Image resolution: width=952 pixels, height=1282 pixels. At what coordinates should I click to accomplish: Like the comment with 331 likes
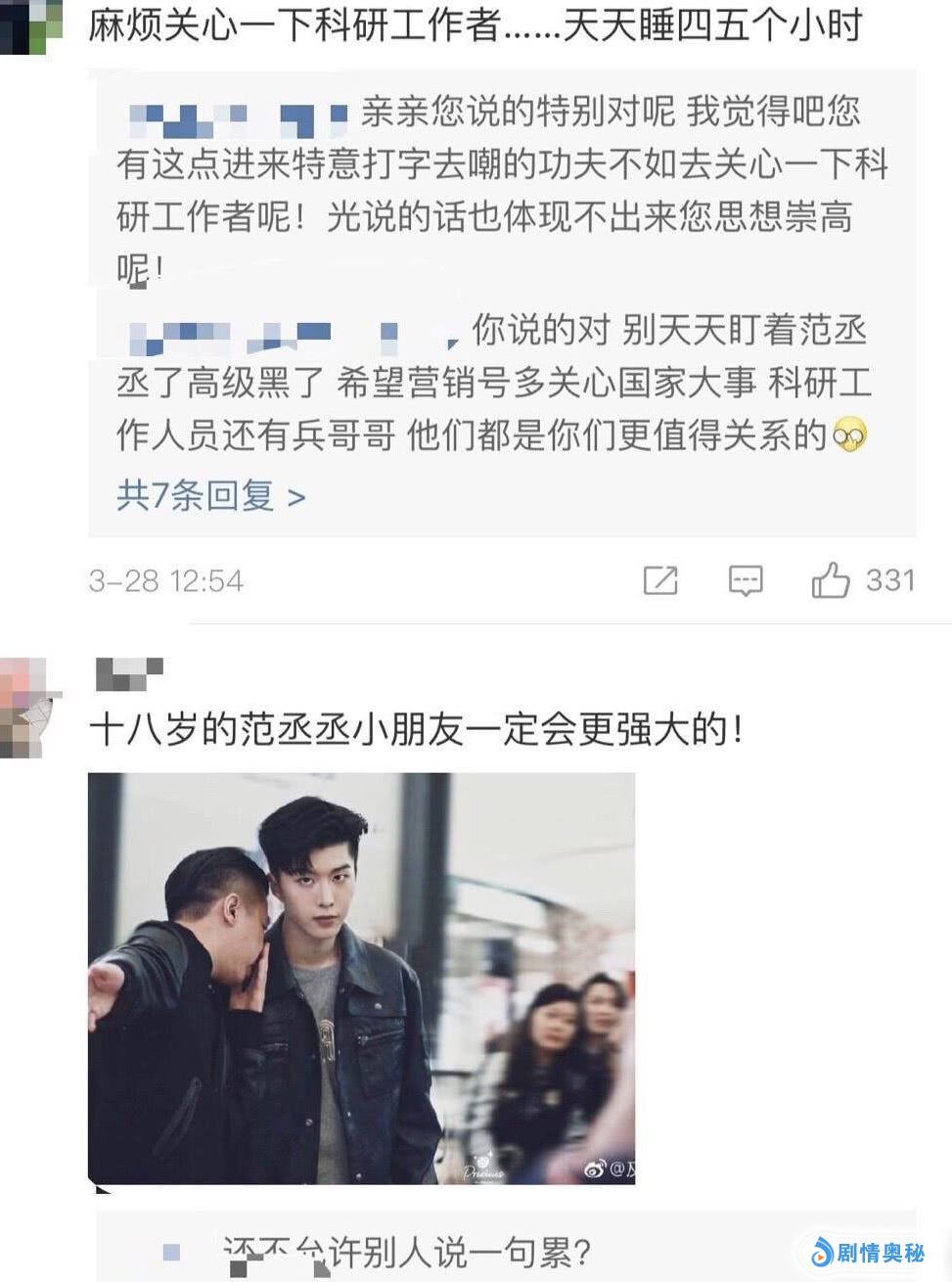click(831, 580)
